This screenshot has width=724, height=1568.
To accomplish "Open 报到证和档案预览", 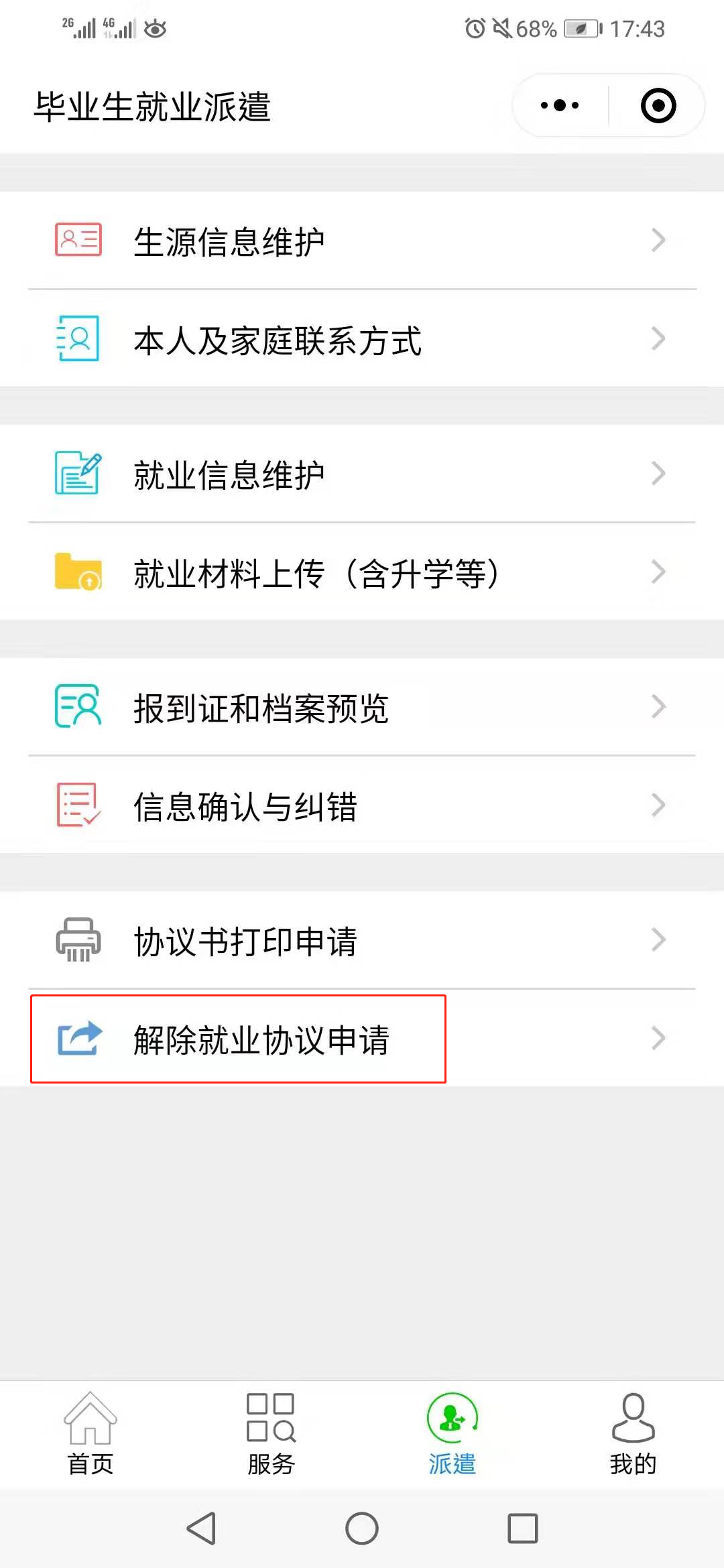I will click(x=362, y=707).
